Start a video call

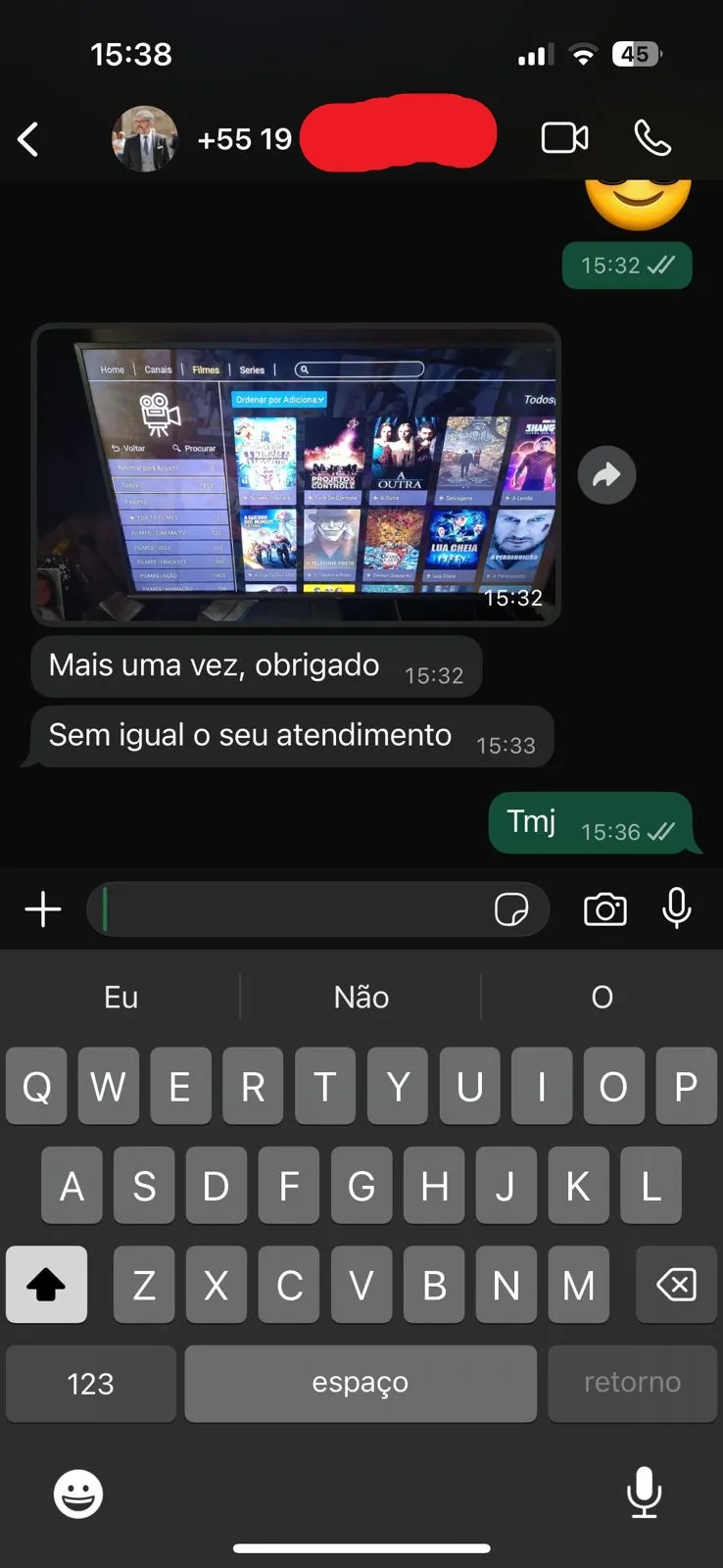pos(565,138)
